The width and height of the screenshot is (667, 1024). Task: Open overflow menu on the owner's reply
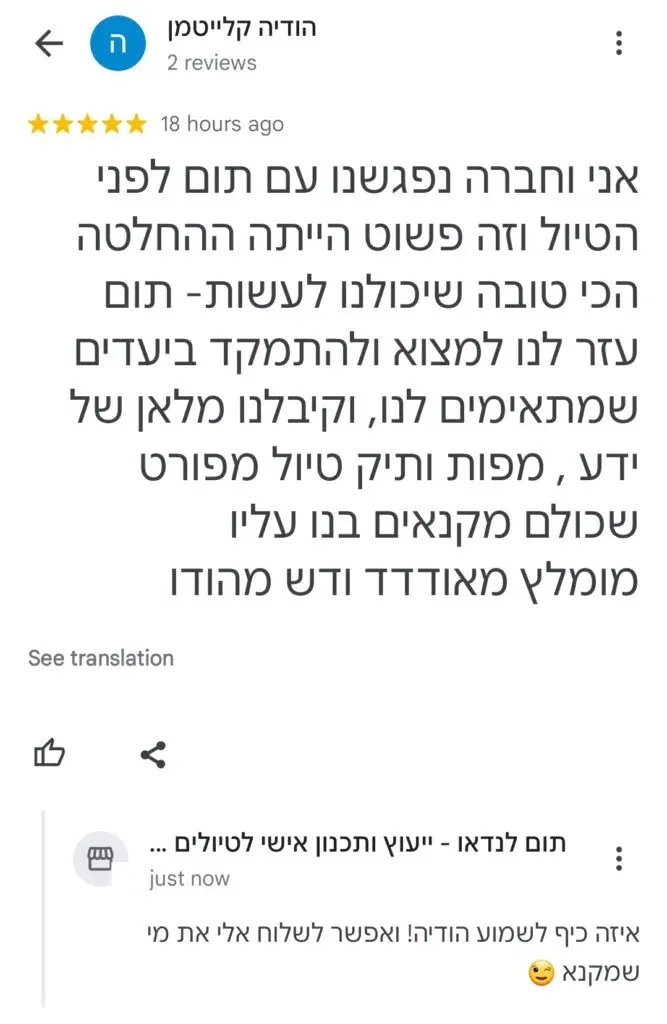coord(619,859)
